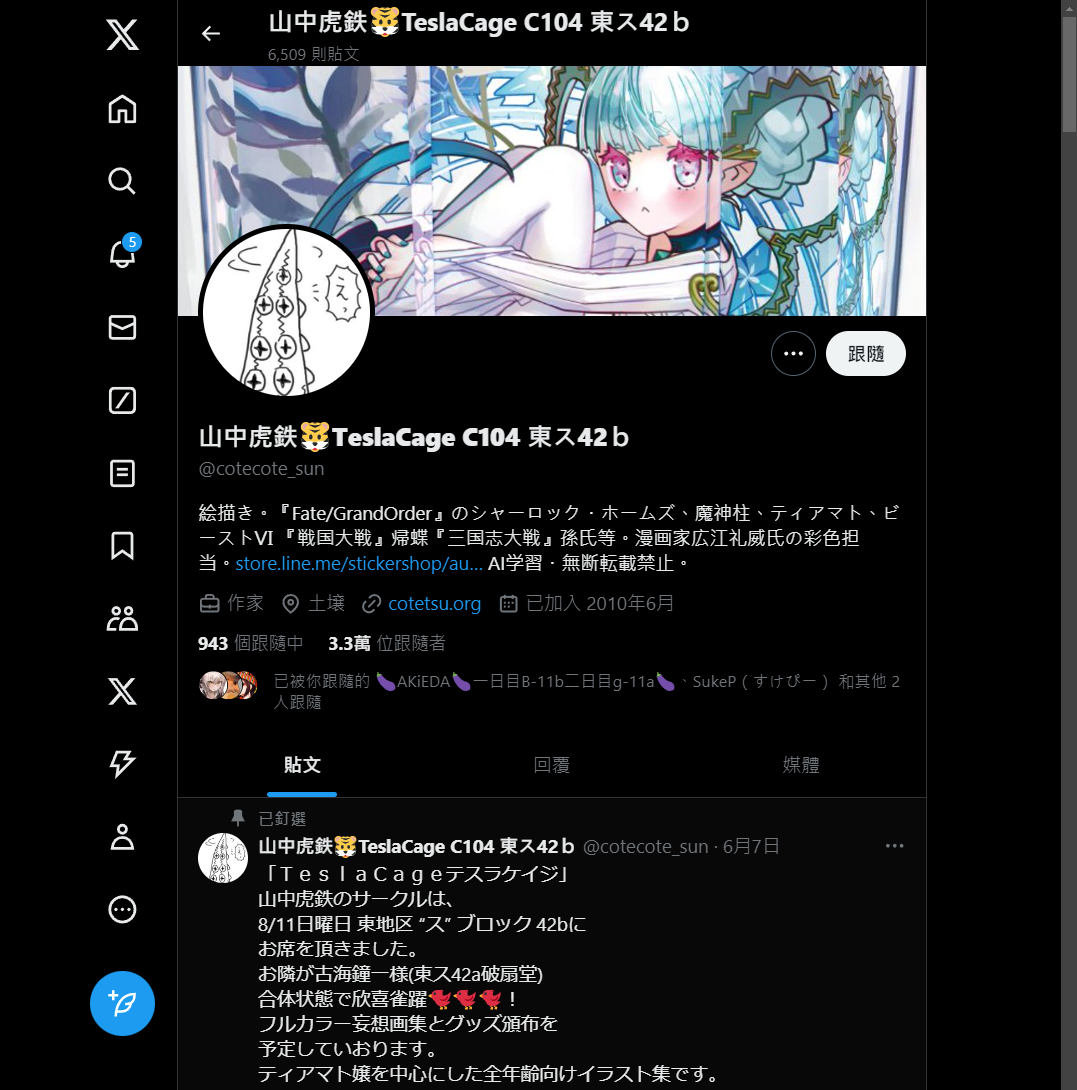
Task: Open the cotetsu.org link
Action: (x=434, y=603)
